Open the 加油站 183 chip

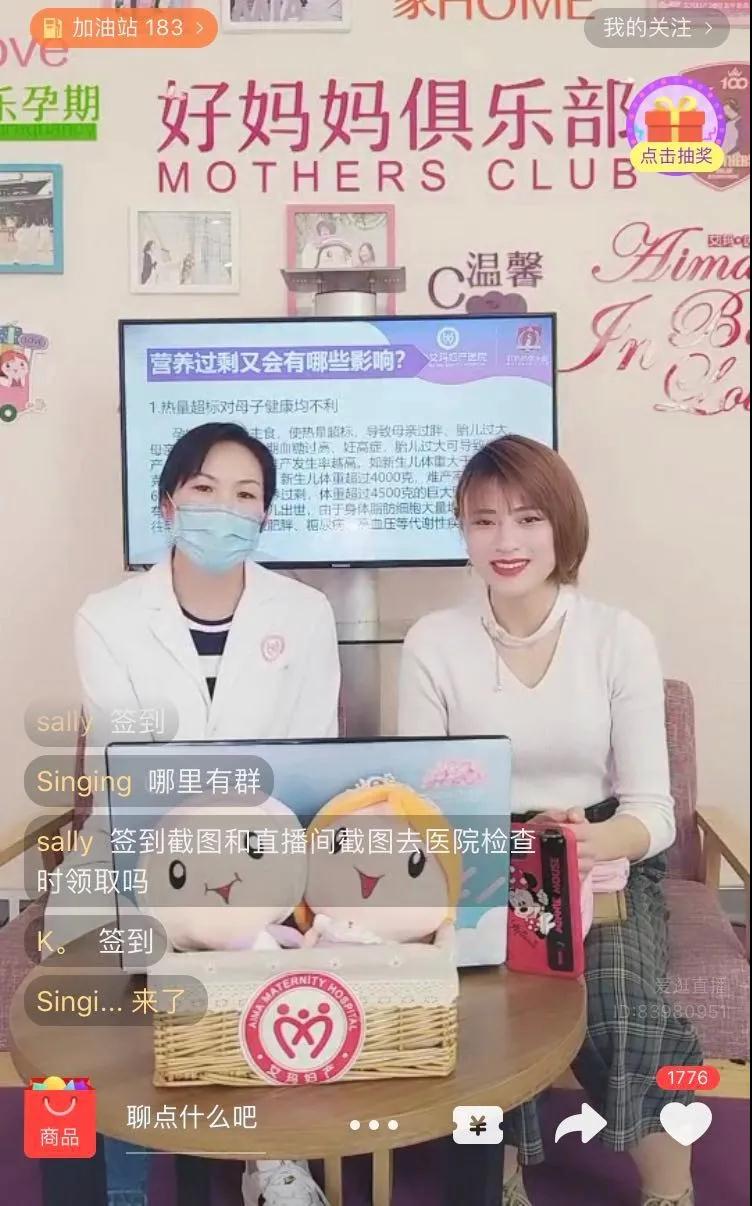coord(122,27)
